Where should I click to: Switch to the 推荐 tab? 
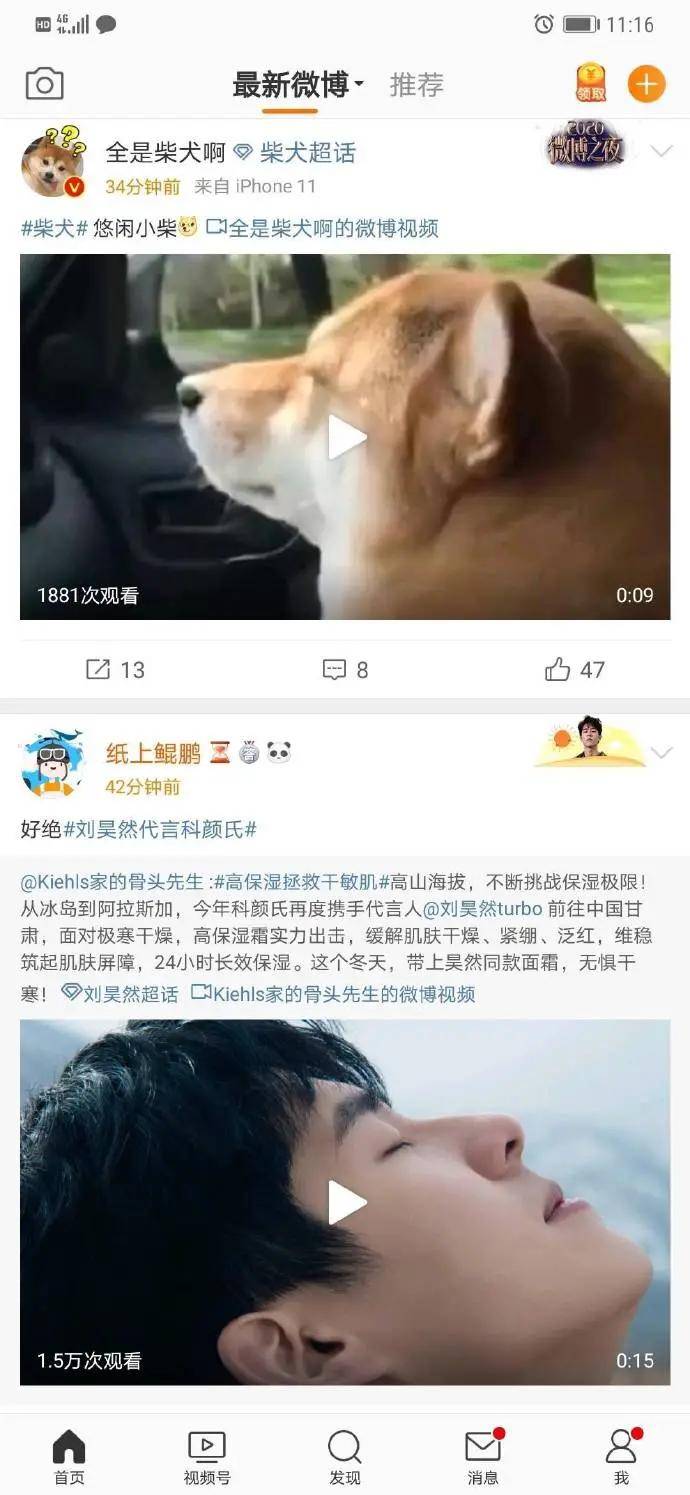click(x=416, y=85)
